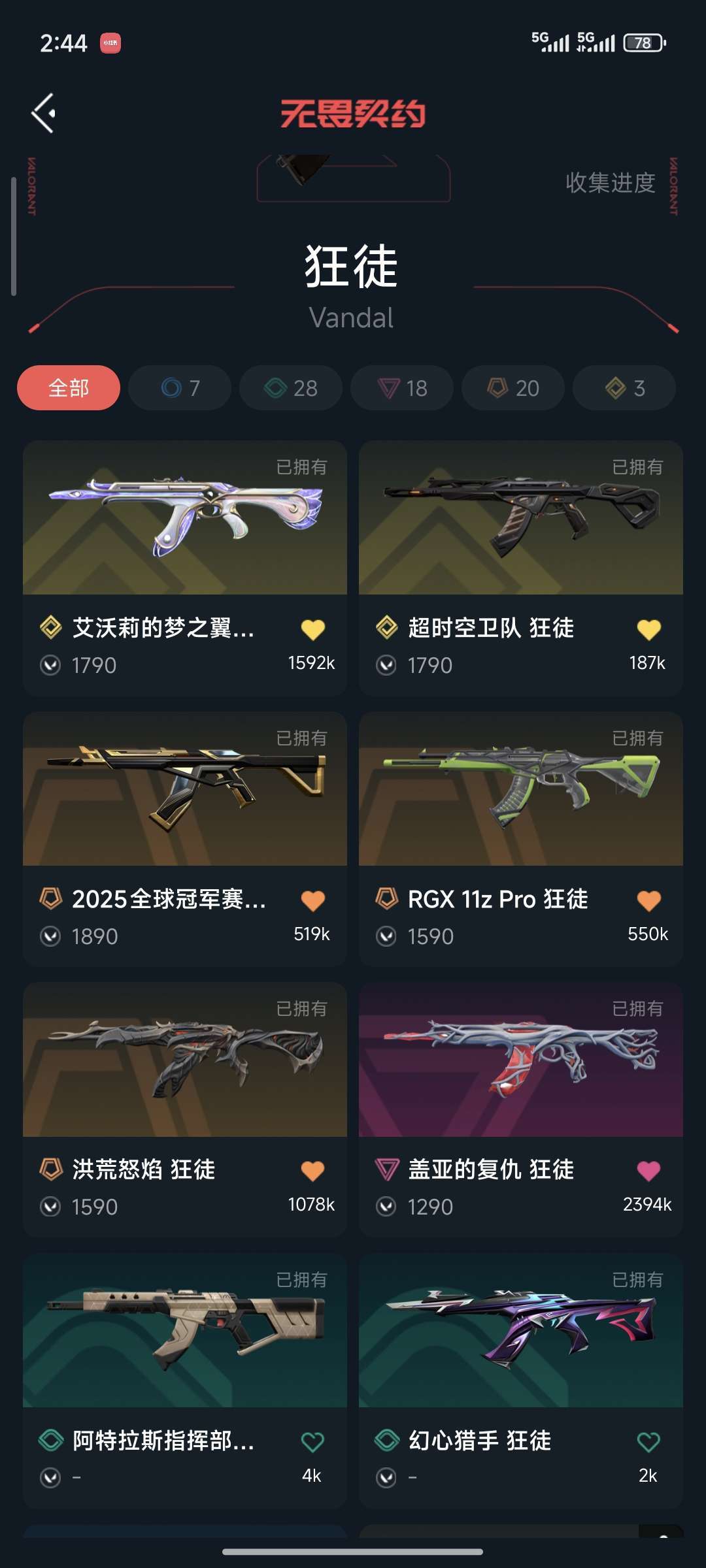Like the 阿特拉斯指挥部 skin
706x1568 pixels.
pyautogui.click(x=312, y=1441)
